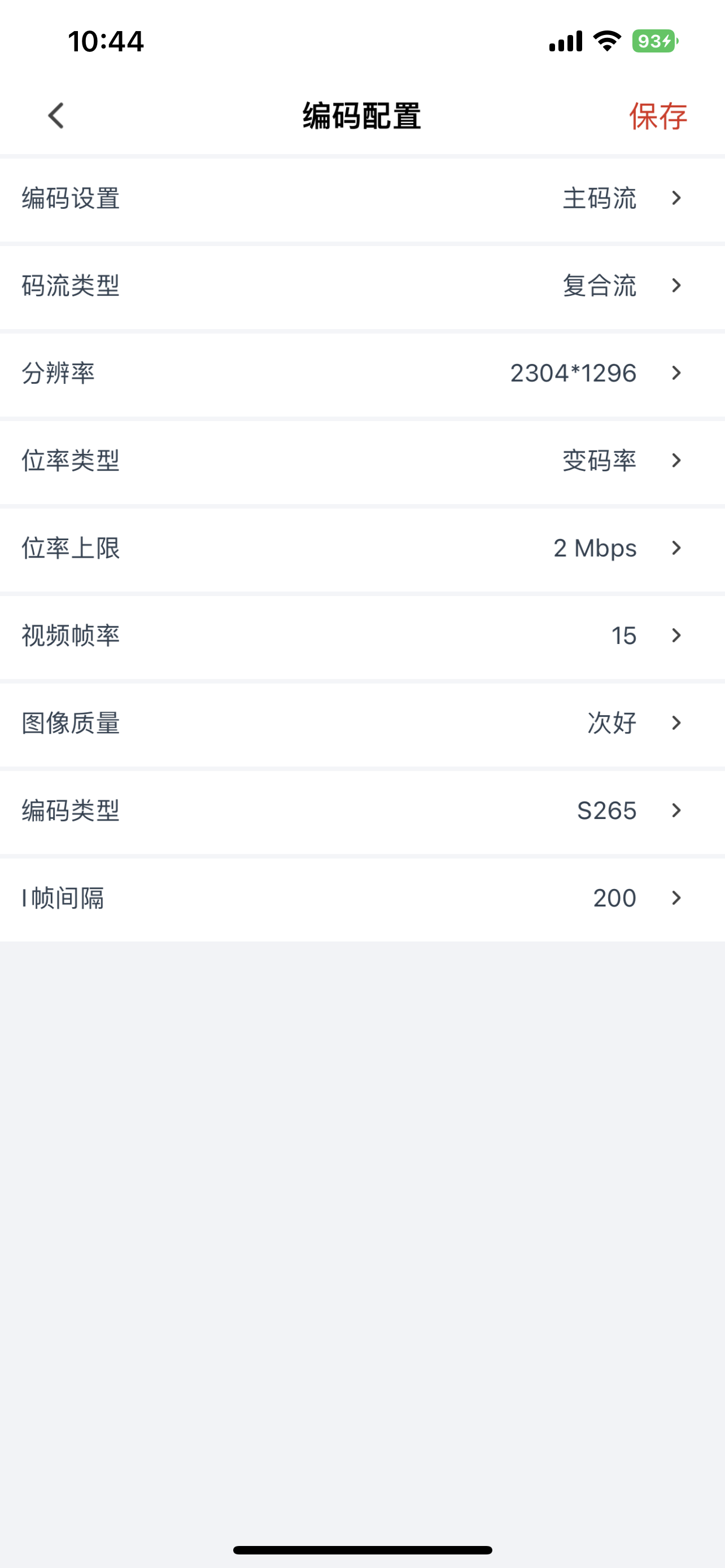Open the 位率类型 setting

362,461
